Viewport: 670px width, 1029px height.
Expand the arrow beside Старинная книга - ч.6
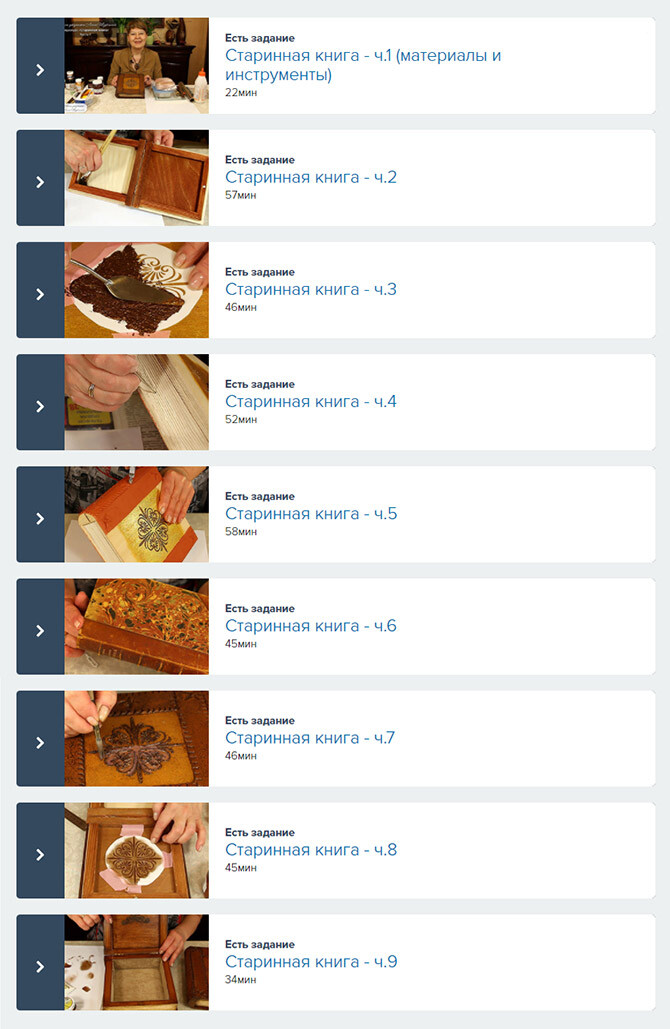(40, 630)
